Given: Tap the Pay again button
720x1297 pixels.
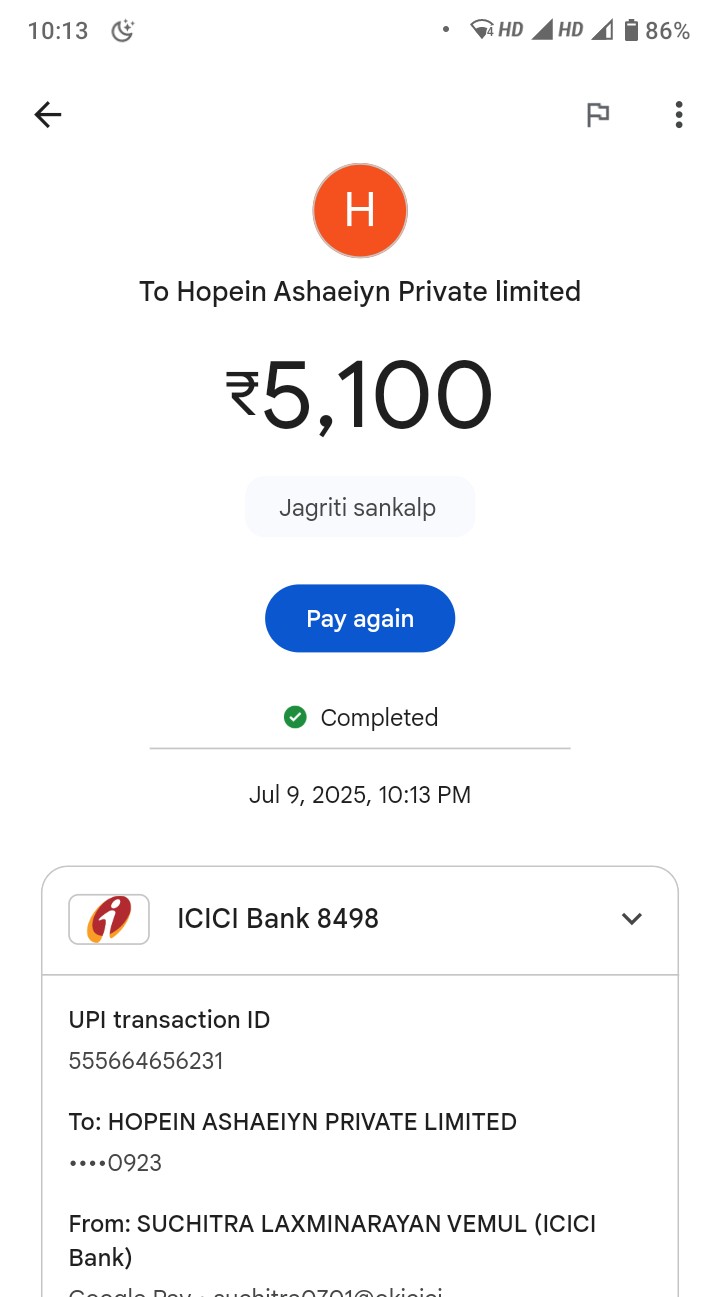Looking at the screenshot, I should pyautogui.click(x=360, y=619).
